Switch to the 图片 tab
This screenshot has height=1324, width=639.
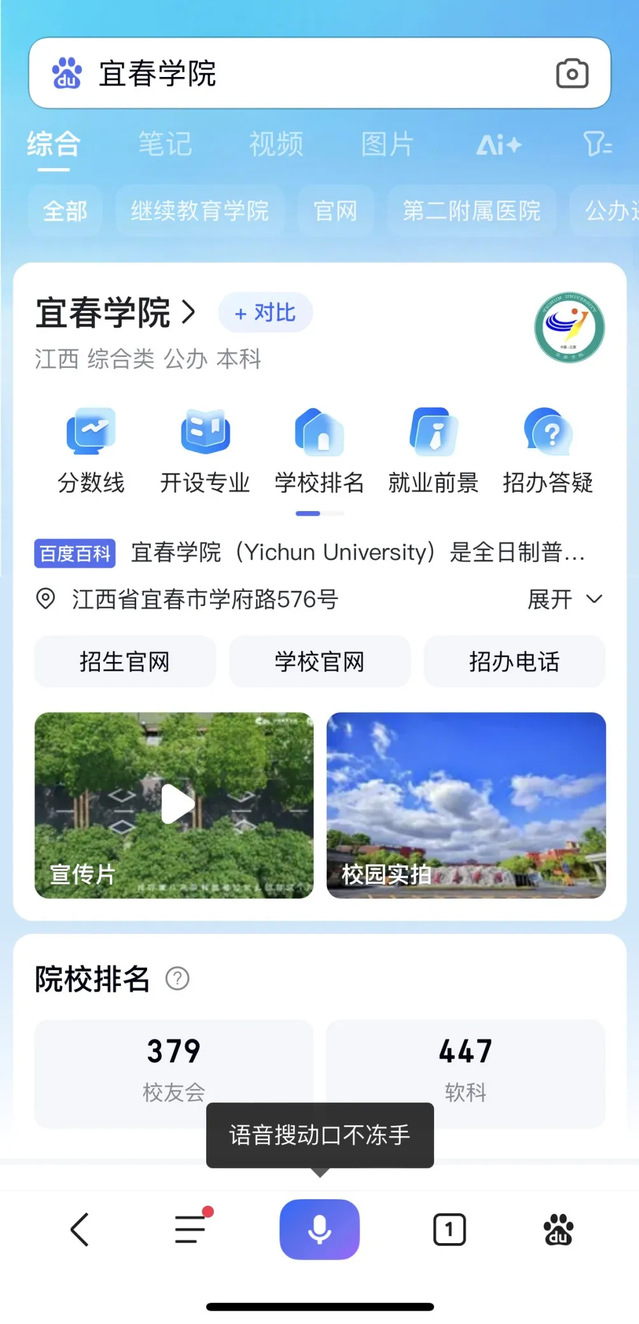[387, 144]
